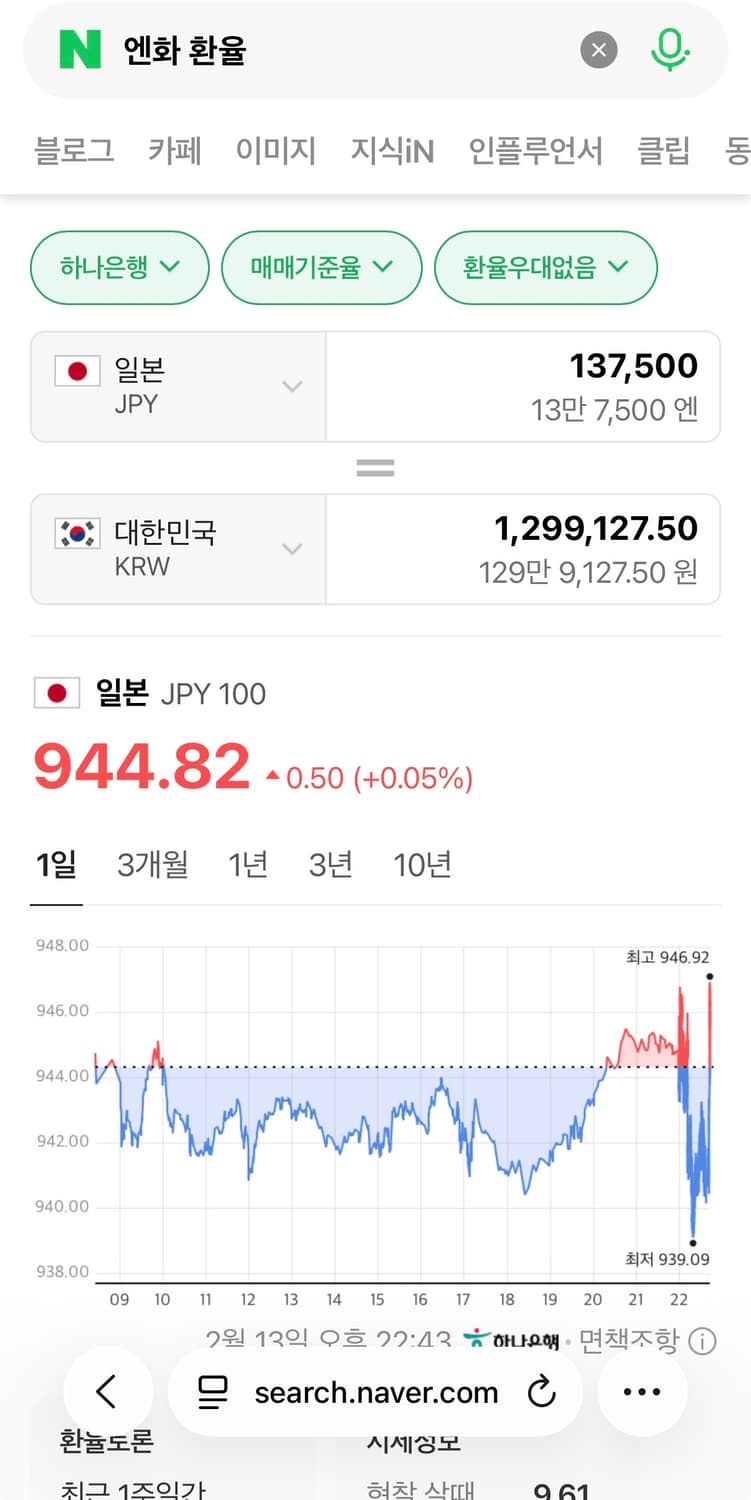The image size is (751, 1500).
Task: Change currency via the 일본 JPY chevron
Action: (291, 386)
